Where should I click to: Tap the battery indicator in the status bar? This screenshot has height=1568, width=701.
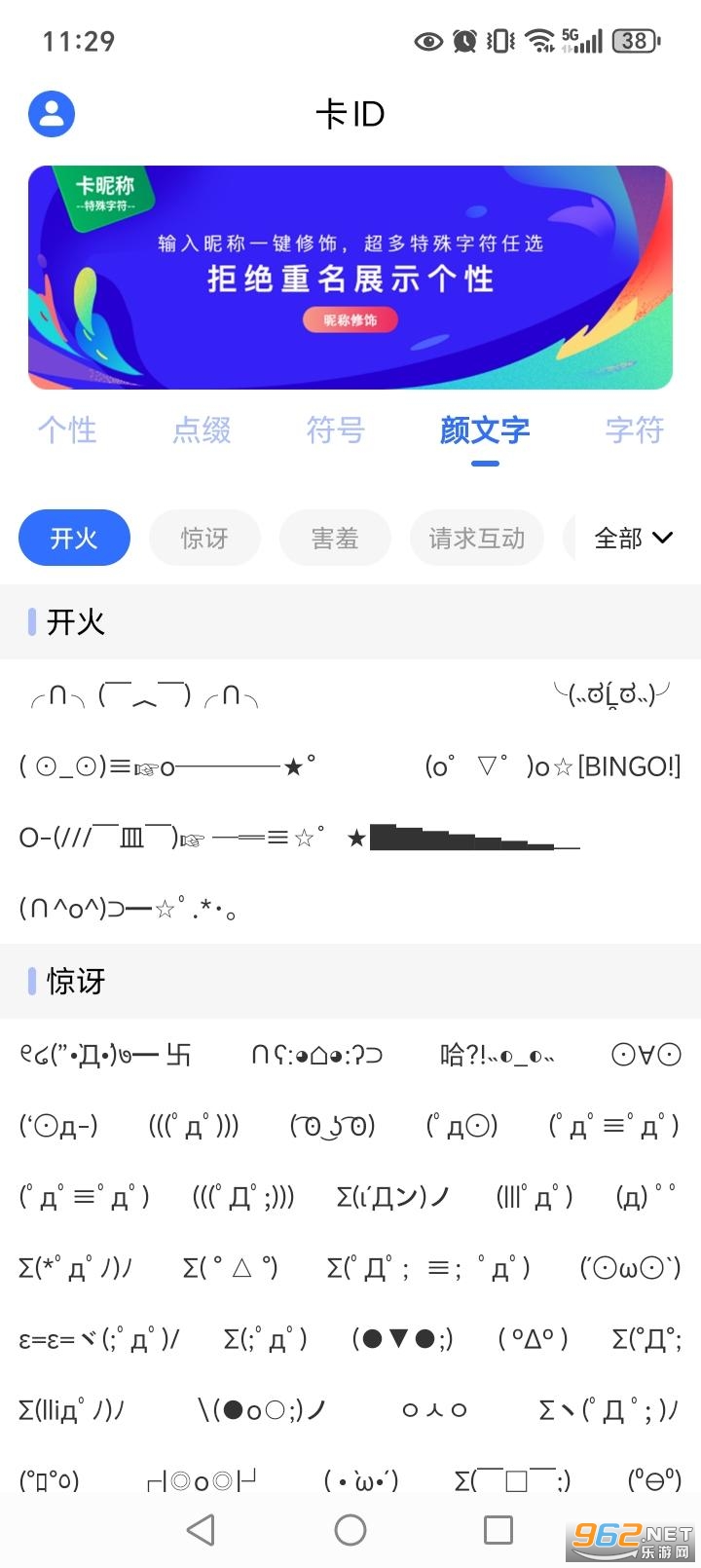[635, 41]
